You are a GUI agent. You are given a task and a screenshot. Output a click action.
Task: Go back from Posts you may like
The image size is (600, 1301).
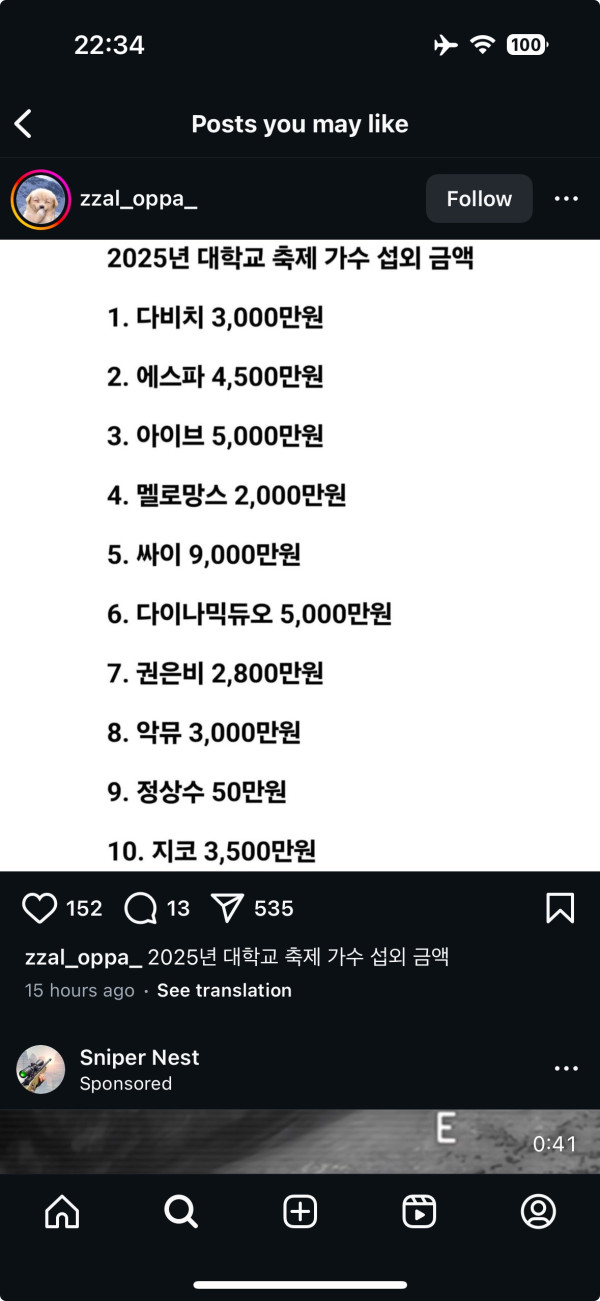pyautogui.click(x=24, y=124)
